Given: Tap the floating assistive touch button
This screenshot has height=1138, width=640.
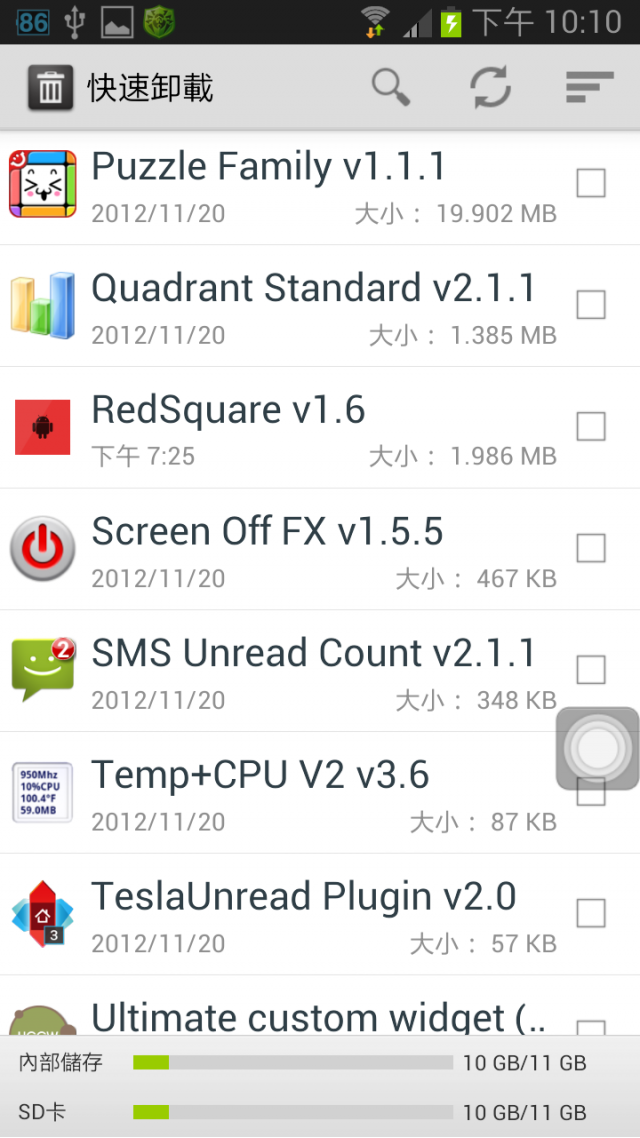Looking at the screenshot, I should 597,748.
